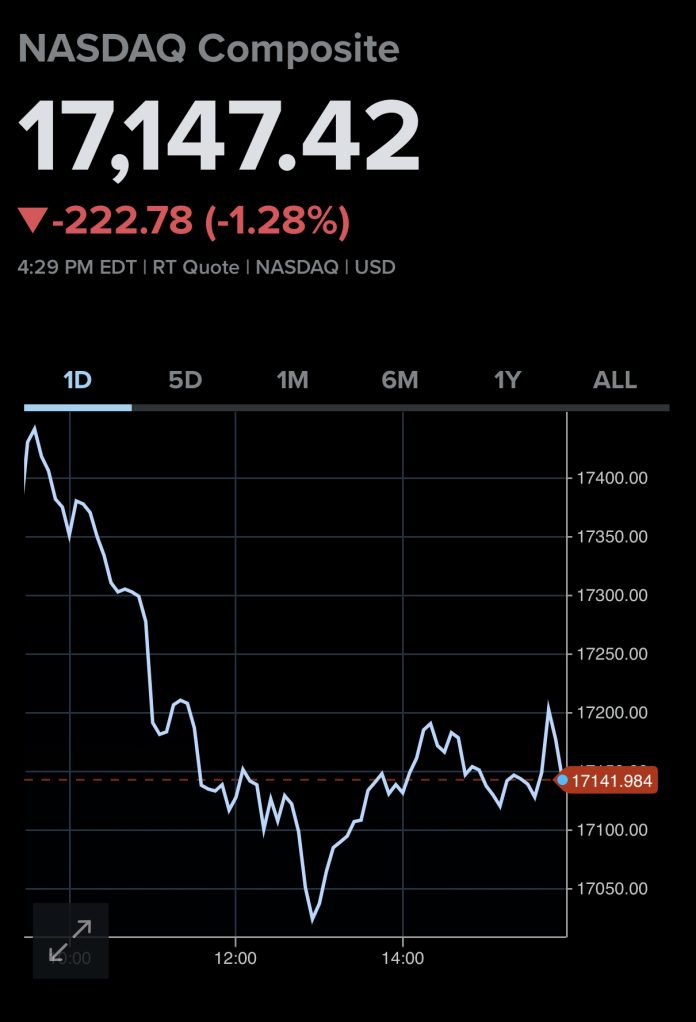696x1022 pixels.
Task: Switch to the 5D chart range
Action: pos(185,380)
